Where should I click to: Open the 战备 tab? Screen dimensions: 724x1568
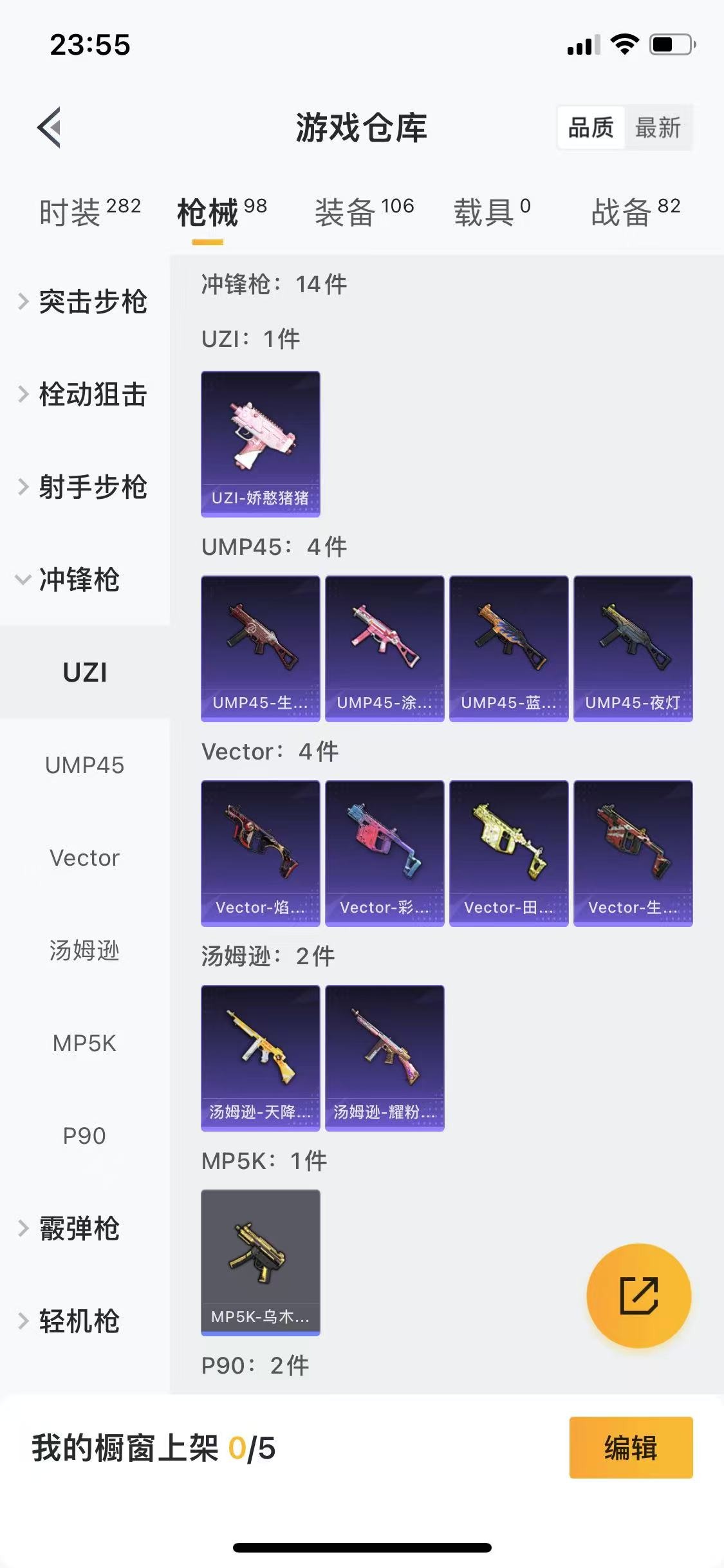pyautogui.click(x=635, y=212)
